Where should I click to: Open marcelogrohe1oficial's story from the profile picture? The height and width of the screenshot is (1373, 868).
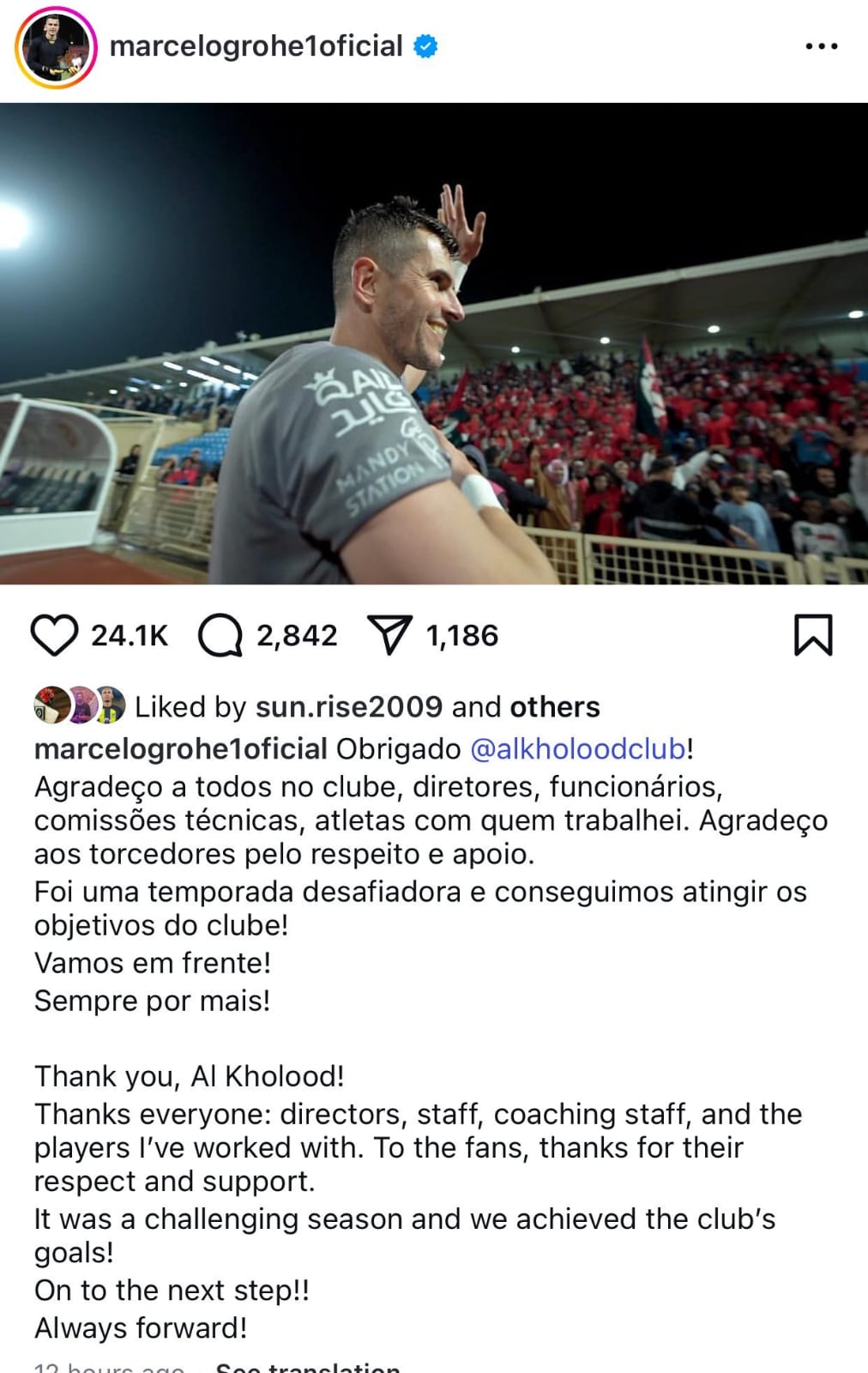click(56, 47)
